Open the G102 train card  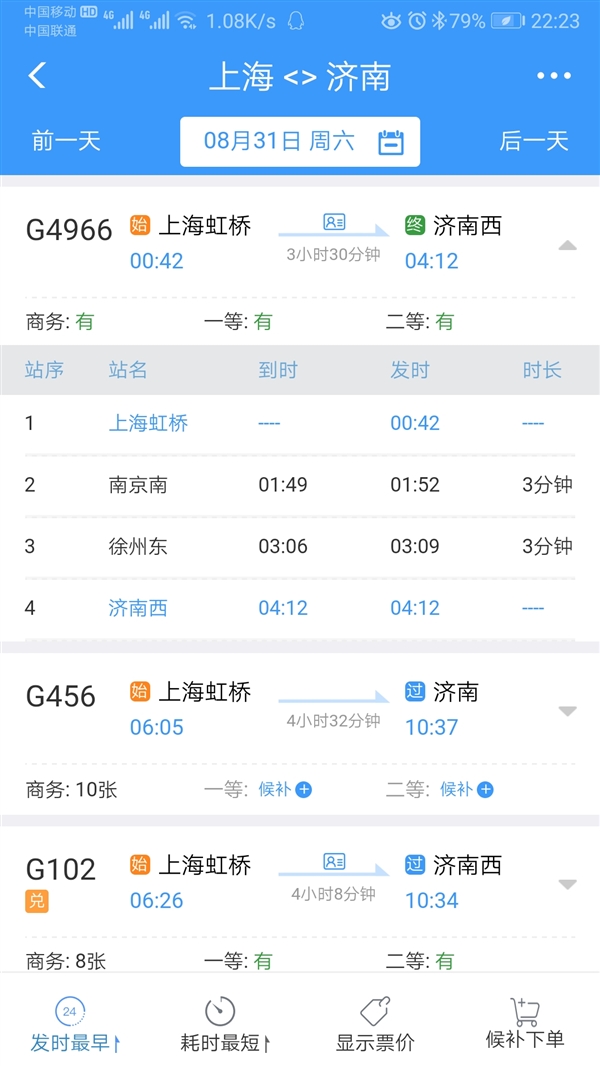click(300, 882)
